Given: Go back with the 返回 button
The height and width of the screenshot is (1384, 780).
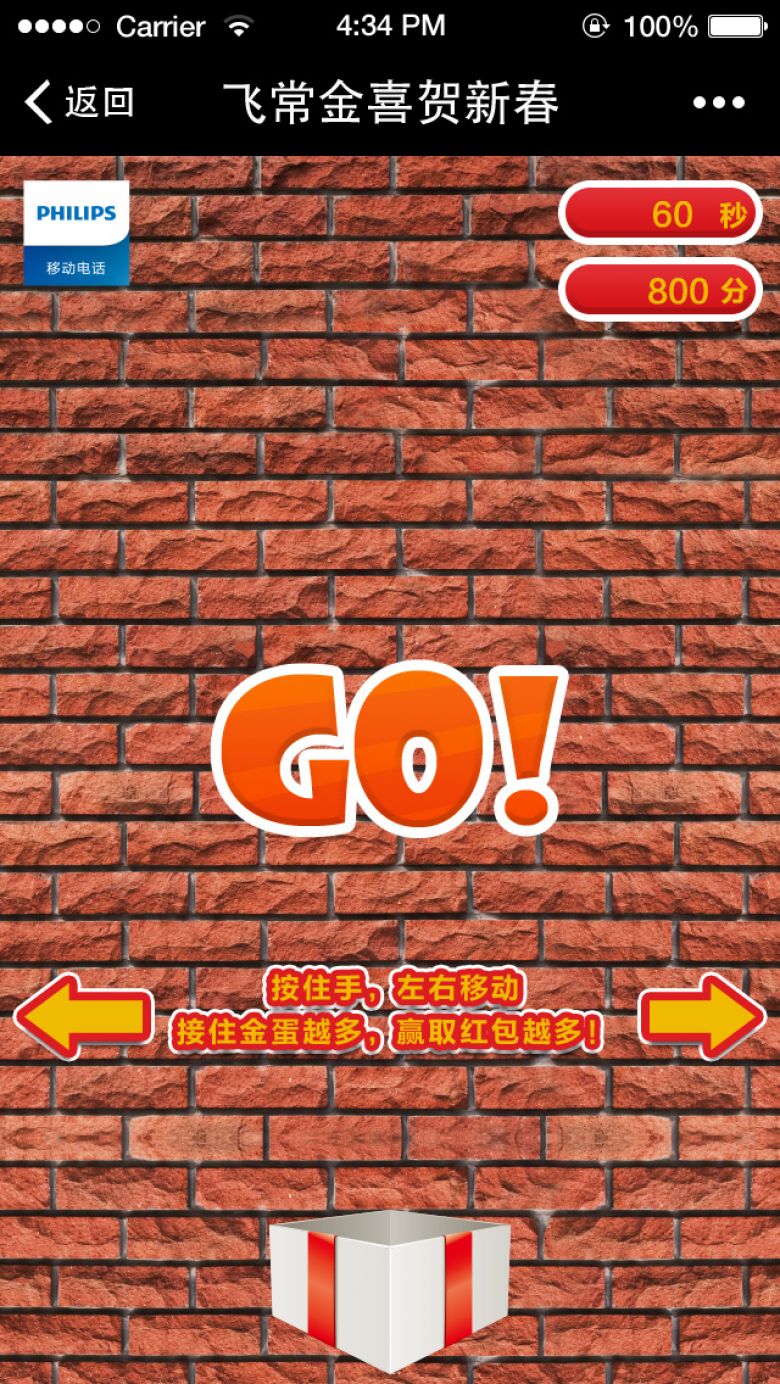Looking at the screenshot, I should [x=80, y=102].
